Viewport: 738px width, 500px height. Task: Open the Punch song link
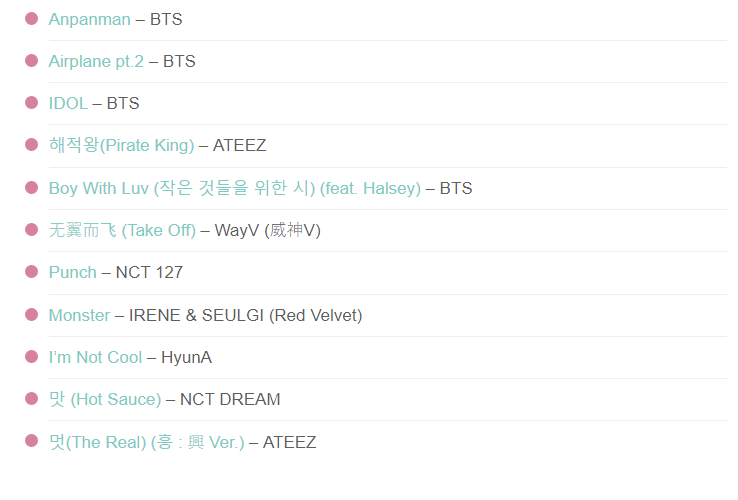72,272
